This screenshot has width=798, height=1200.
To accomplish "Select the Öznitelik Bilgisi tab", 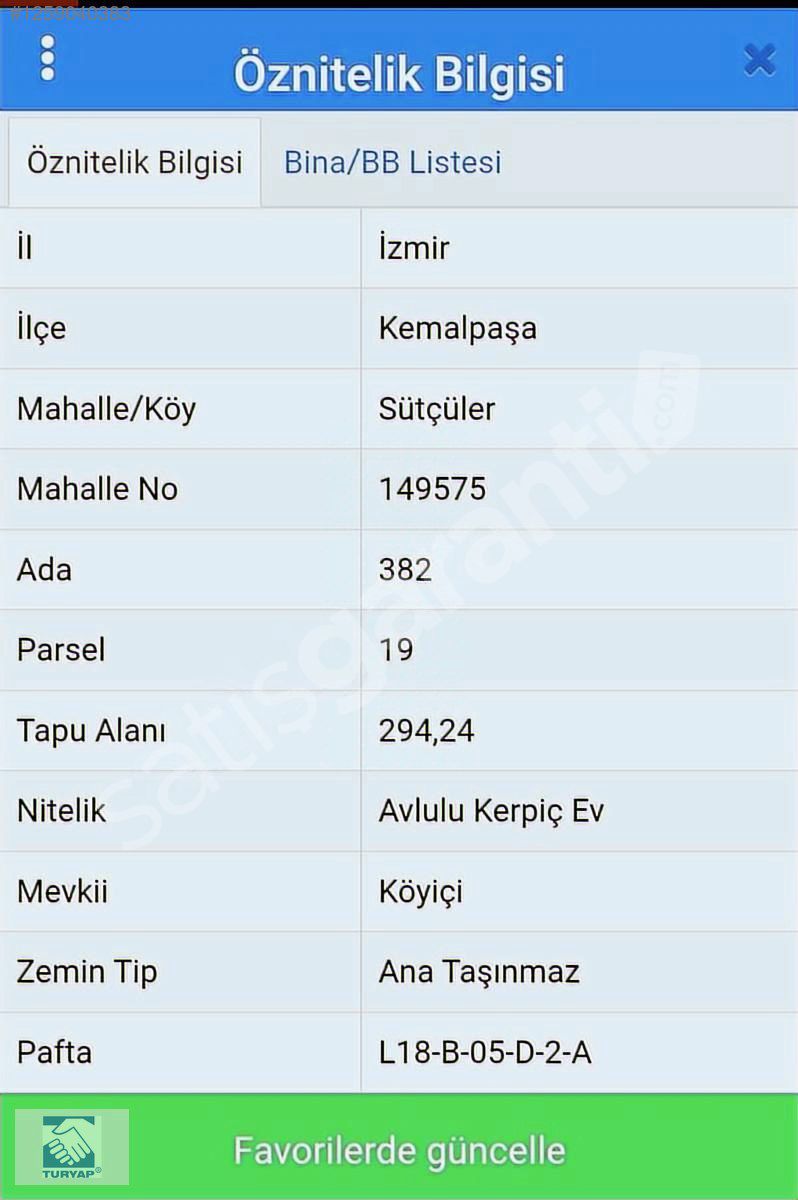I will point(134,162).
